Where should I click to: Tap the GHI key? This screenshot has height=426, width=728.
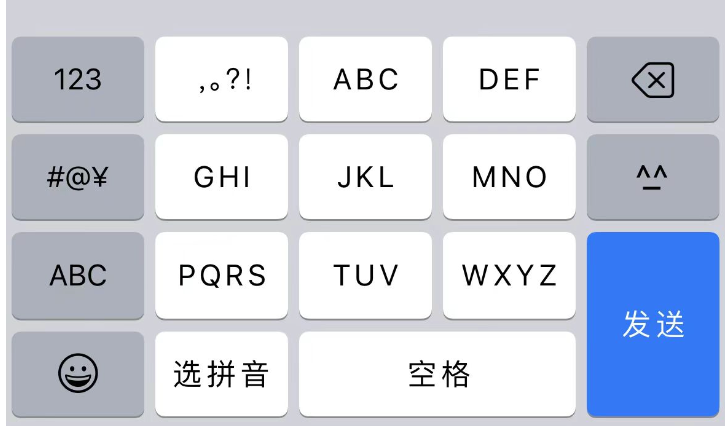tap(221, 177)
